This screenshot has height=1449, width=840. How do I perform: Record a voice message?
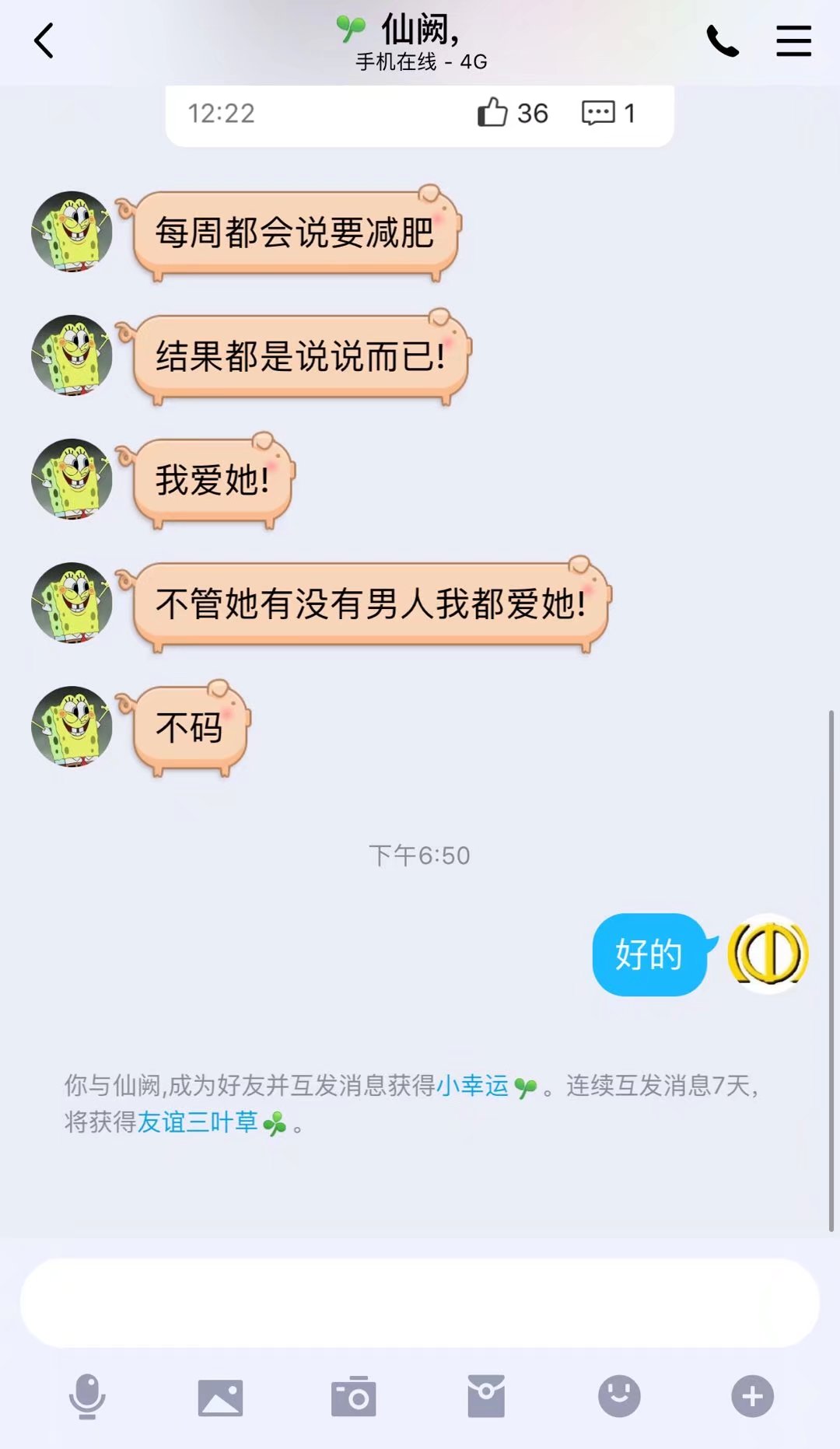coord(87,1396)
